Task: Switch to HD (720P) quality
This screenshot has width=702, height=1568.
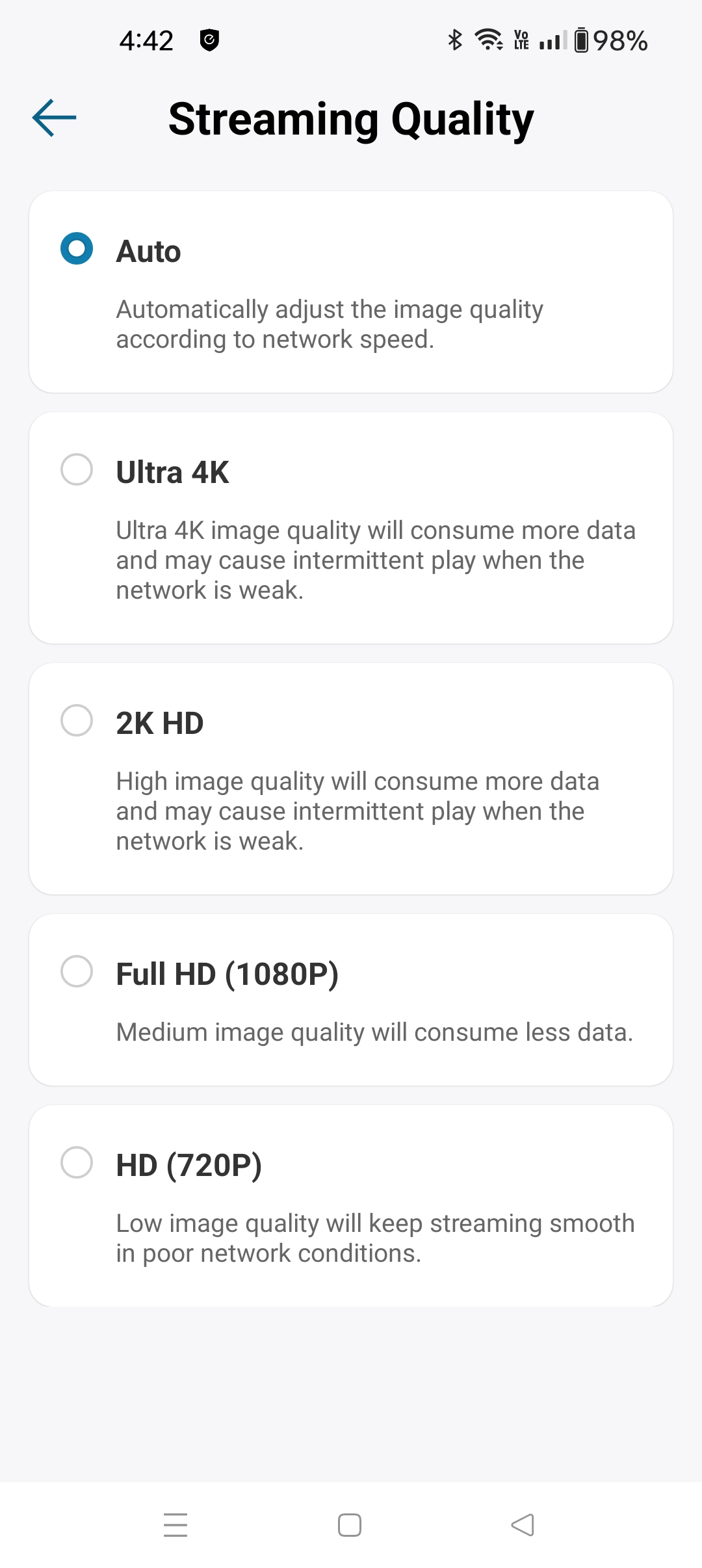Action: [77, 1162]
